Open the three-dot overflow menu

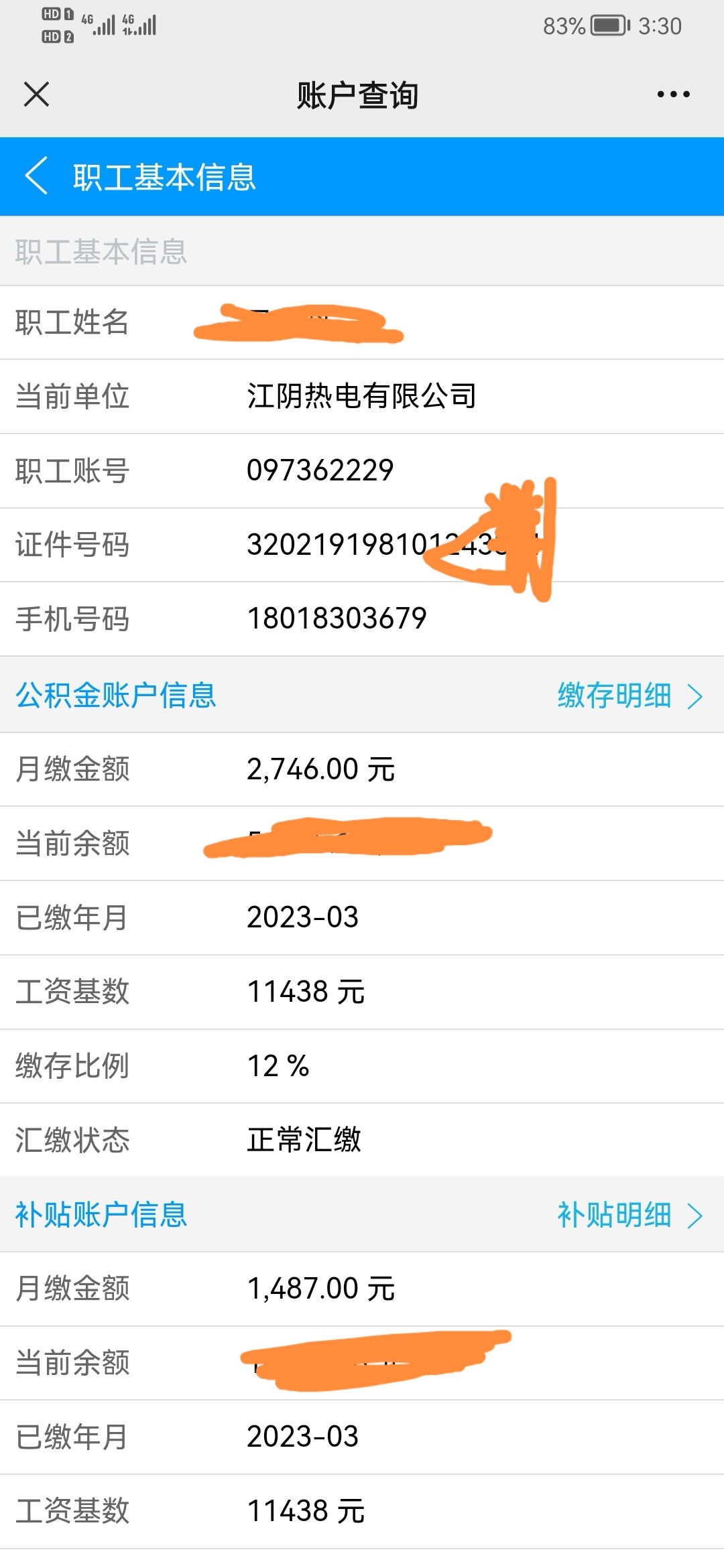click(673, 94)
